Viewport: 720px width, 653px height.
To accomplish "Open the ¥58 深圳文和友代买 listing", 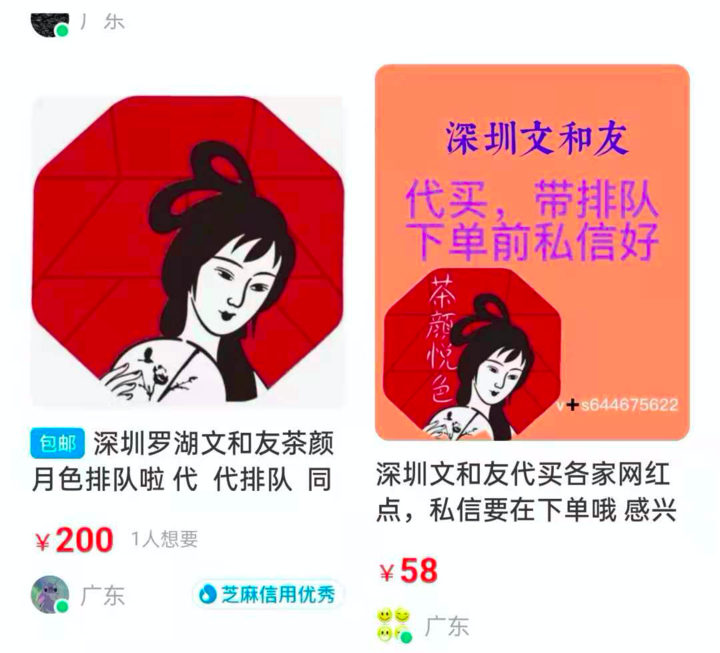I will (531, 252).
